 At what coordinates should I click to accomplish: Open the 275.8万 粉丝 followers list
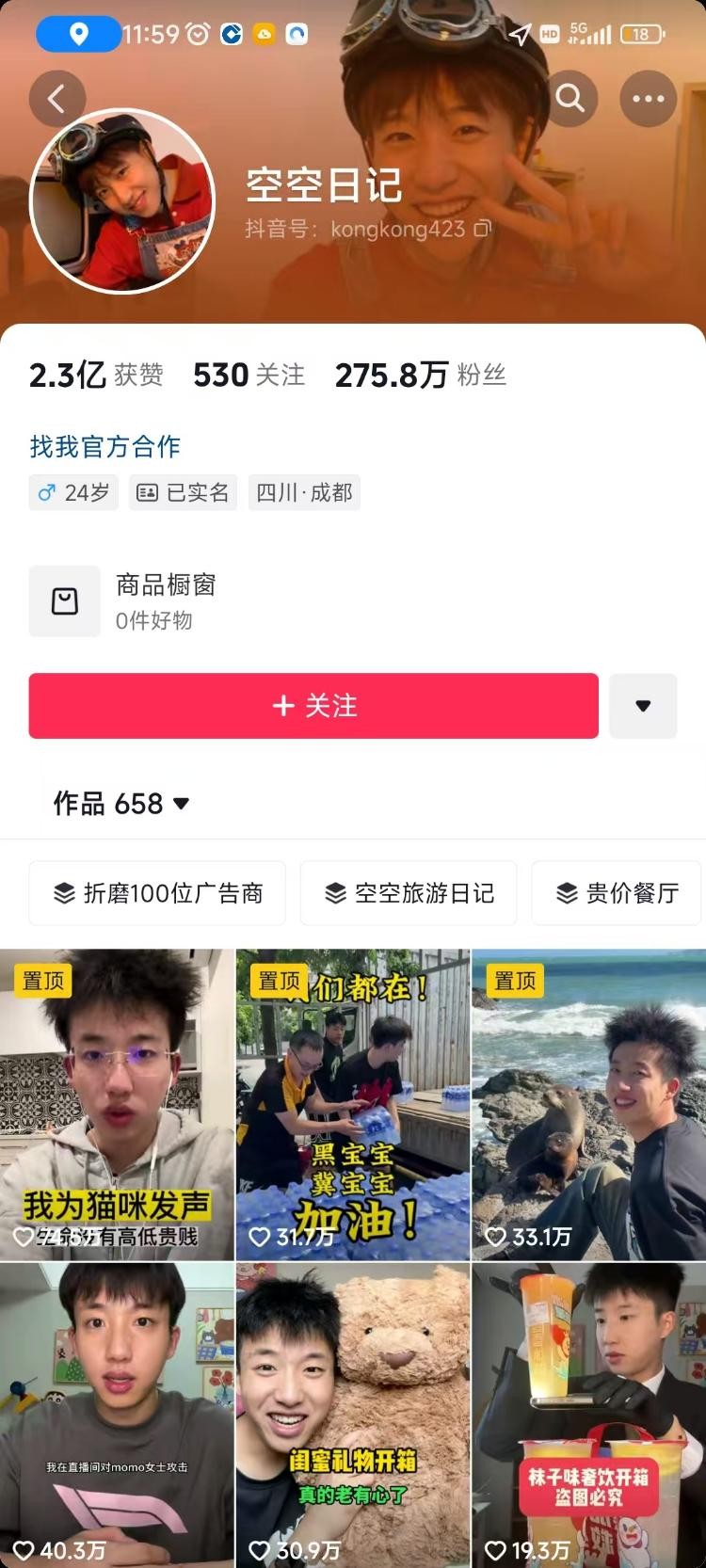420,376
